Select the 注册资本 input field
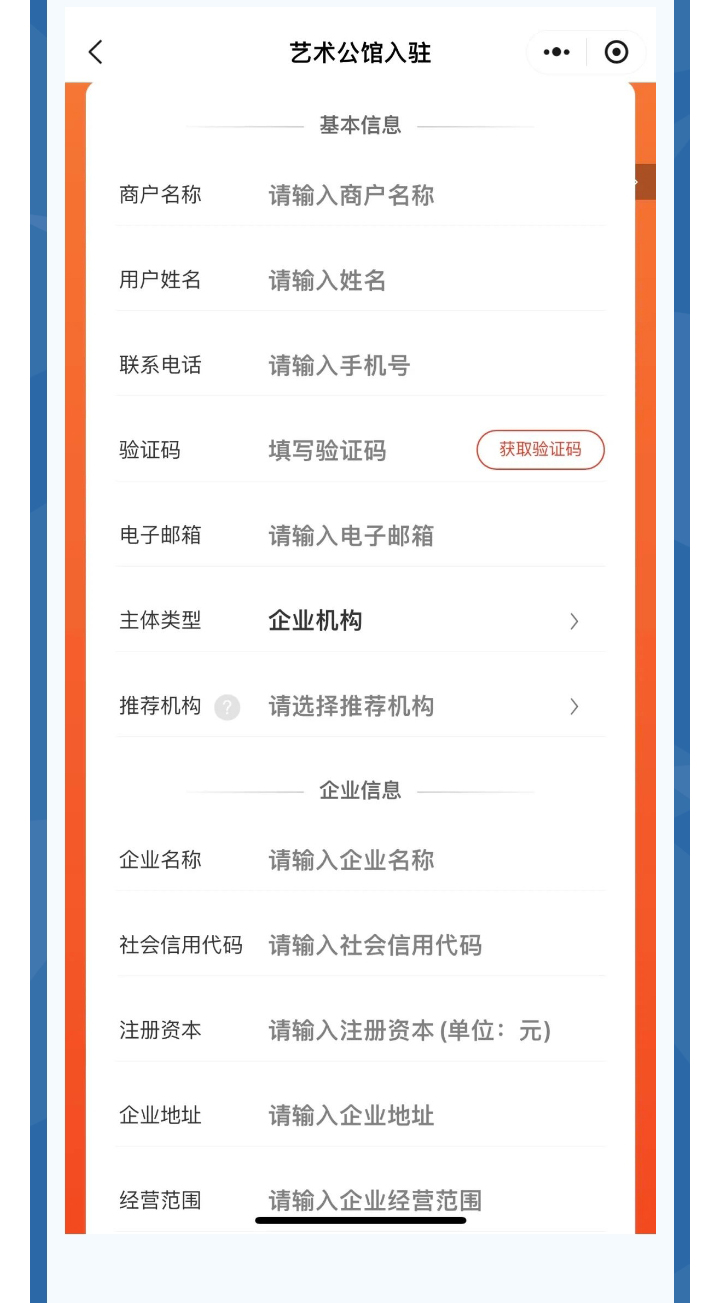The image size is (720, 1303). click(x=430, y=1030)
